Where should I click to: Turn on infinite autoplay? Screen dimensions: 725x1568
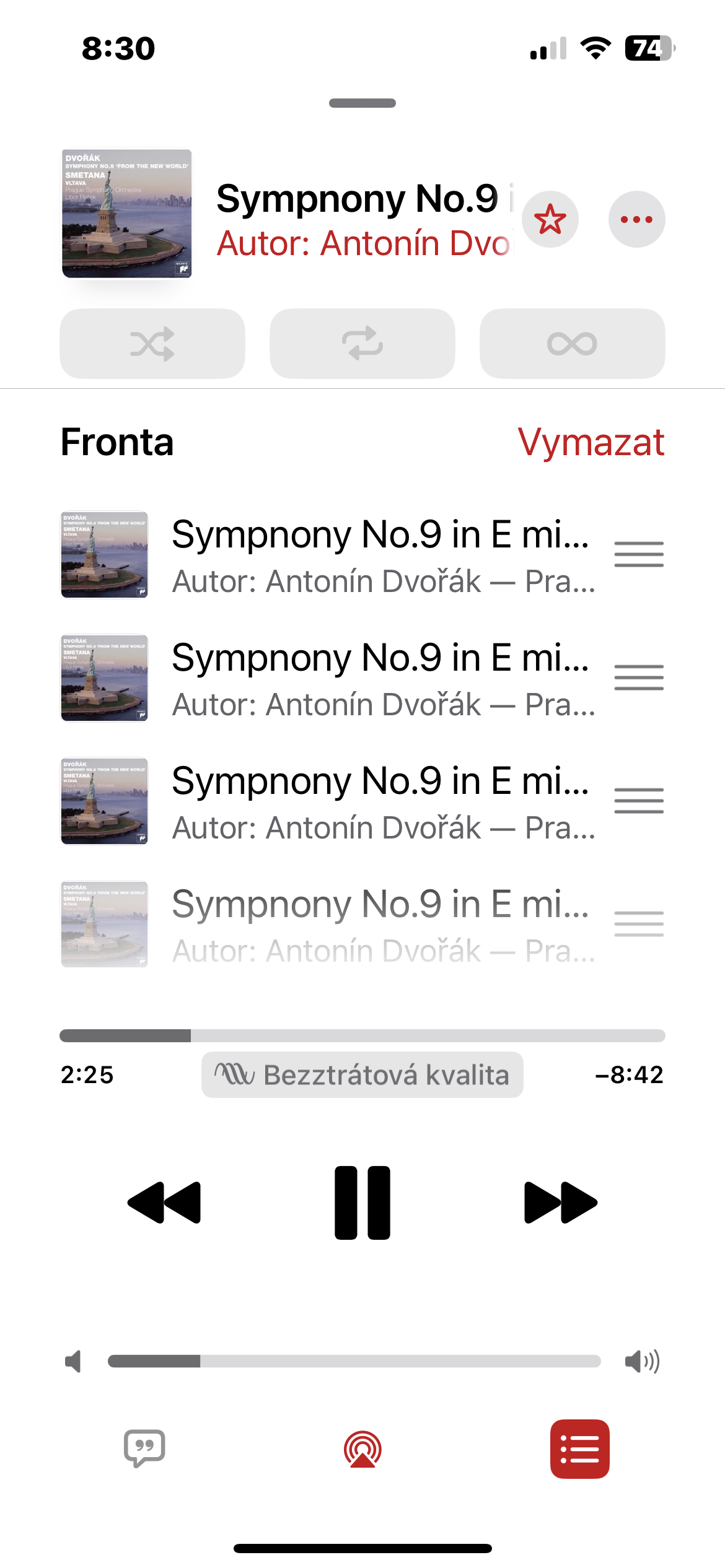point(572,344)
